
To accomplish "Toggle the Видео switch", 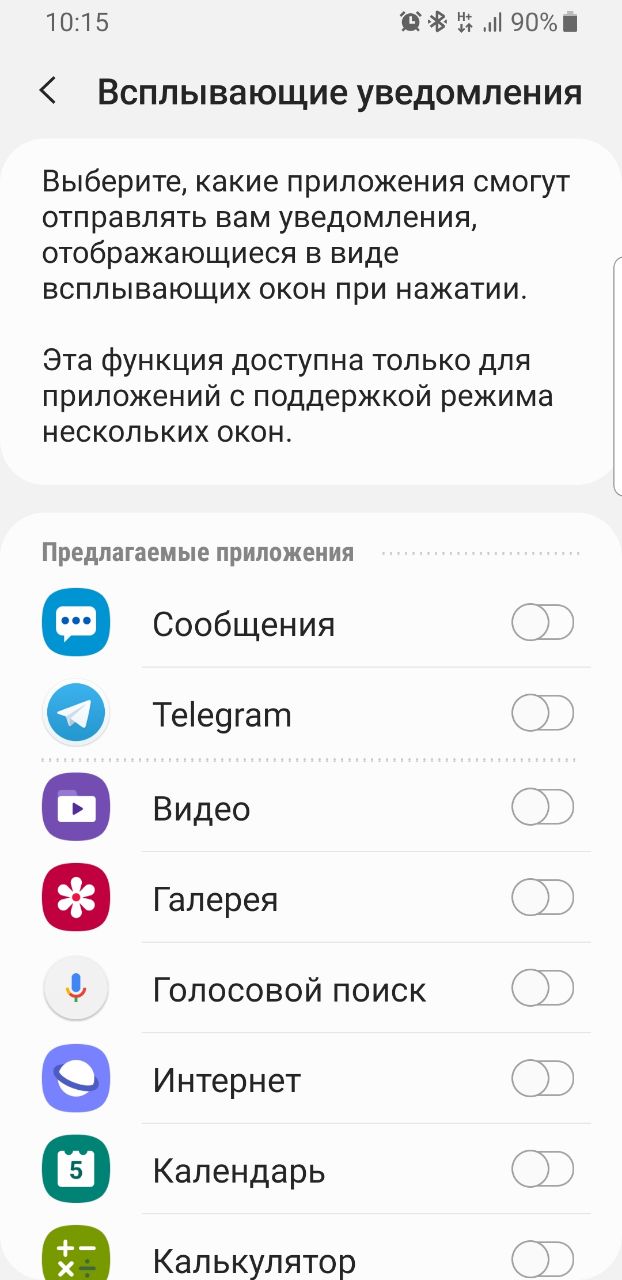I will 542,807.
